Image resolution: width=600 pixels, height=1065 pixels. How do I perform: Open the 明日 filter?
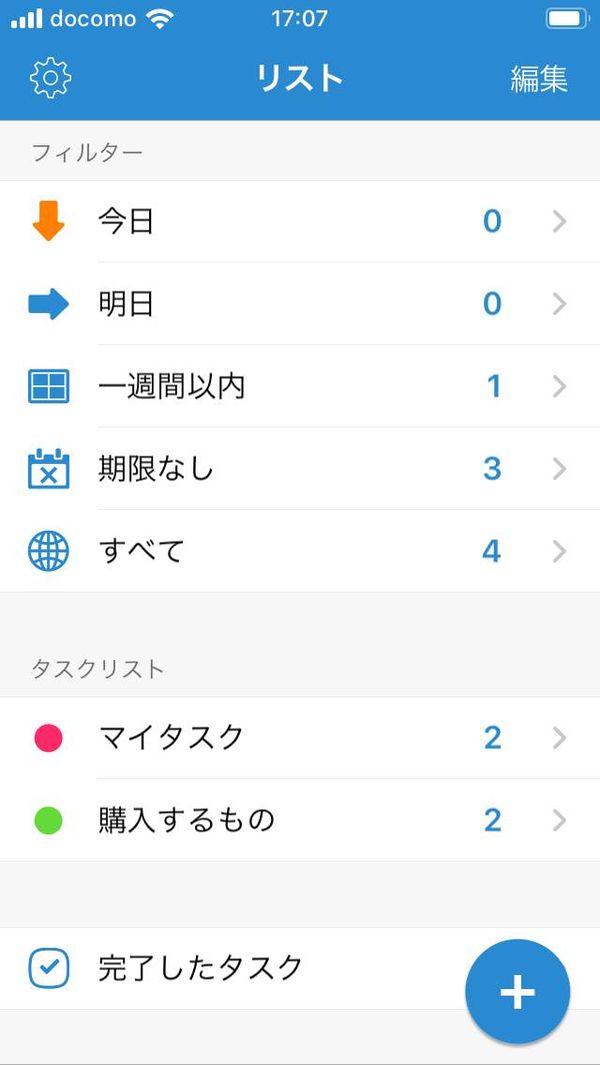point(300,304)
